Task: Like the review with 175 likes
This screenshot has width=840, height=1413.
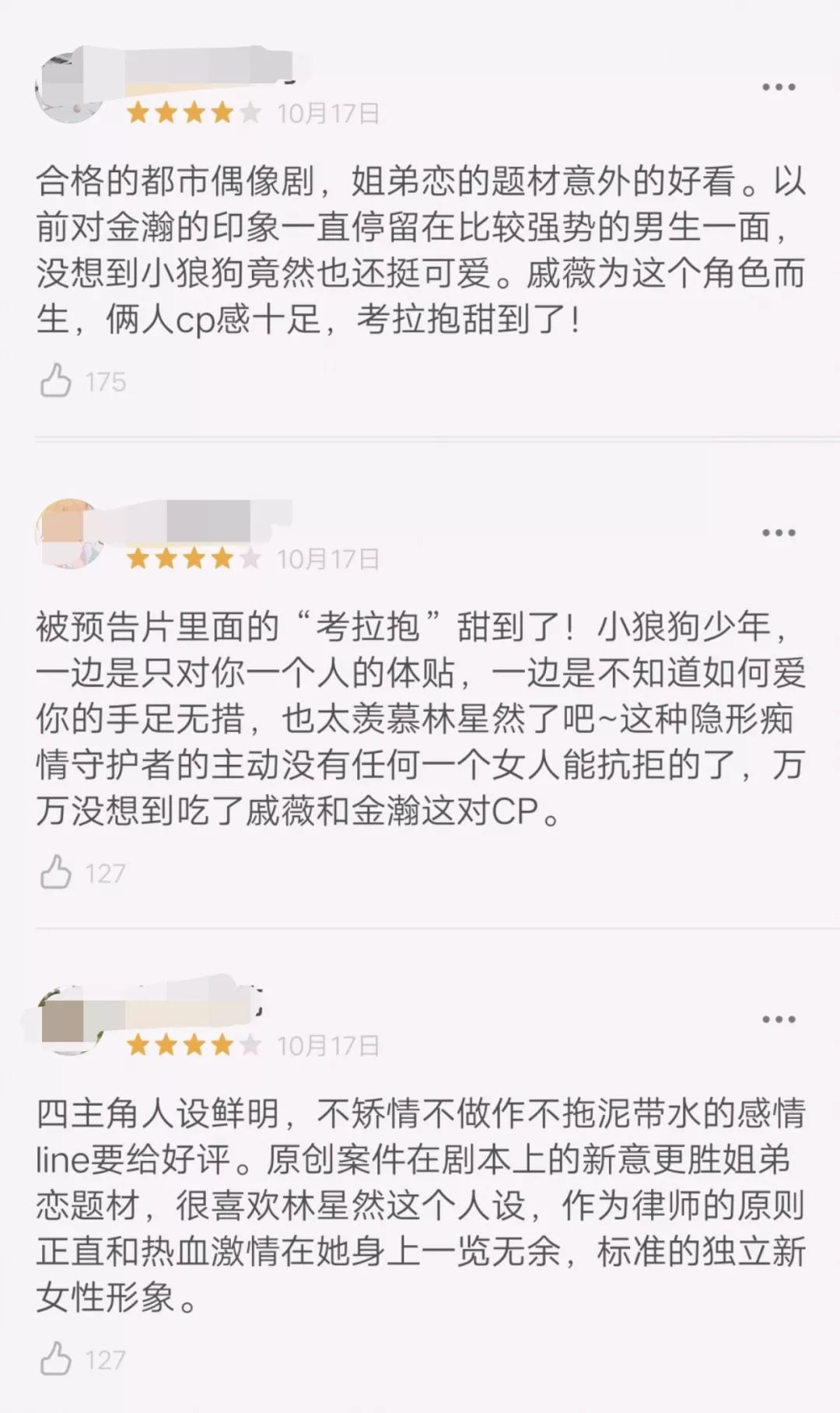Action: point(56,381)
